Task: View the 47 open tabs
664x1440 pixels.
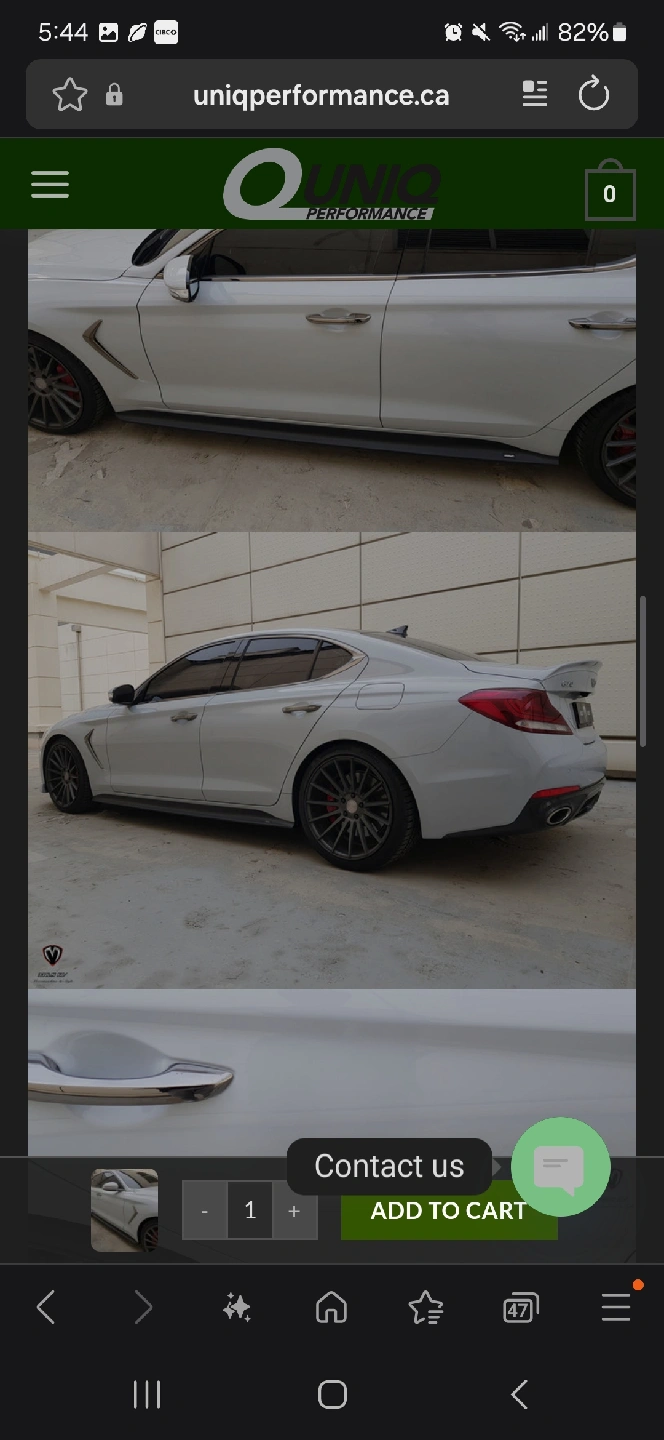Action: (x=521, y=1307)
